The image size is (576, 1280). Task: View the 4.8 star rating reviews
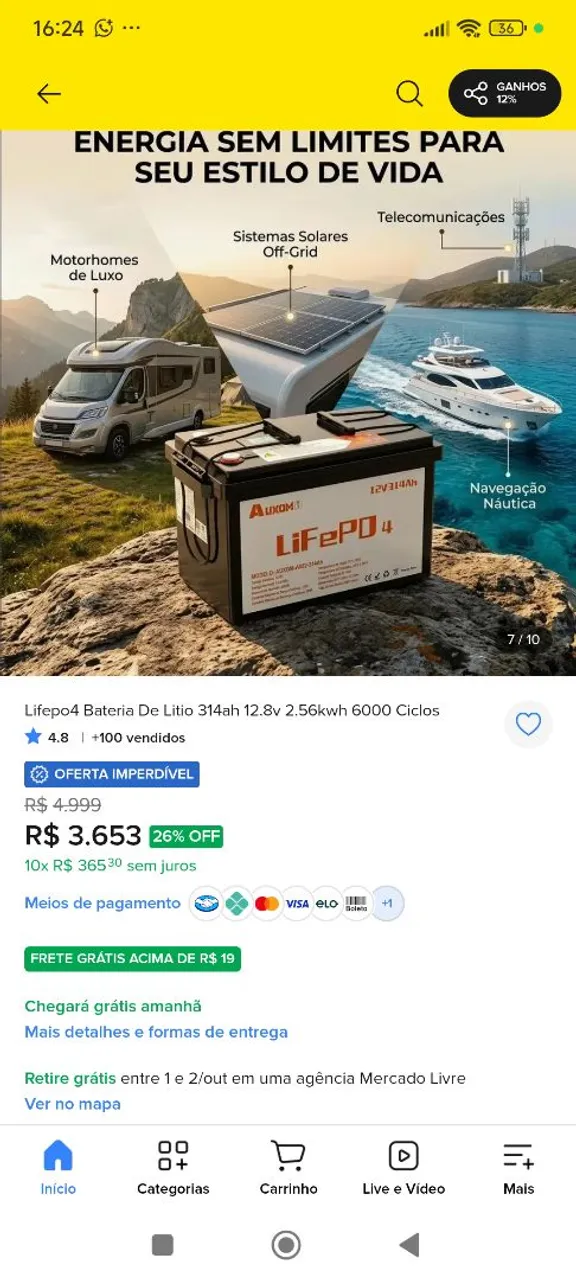(47, 738)
